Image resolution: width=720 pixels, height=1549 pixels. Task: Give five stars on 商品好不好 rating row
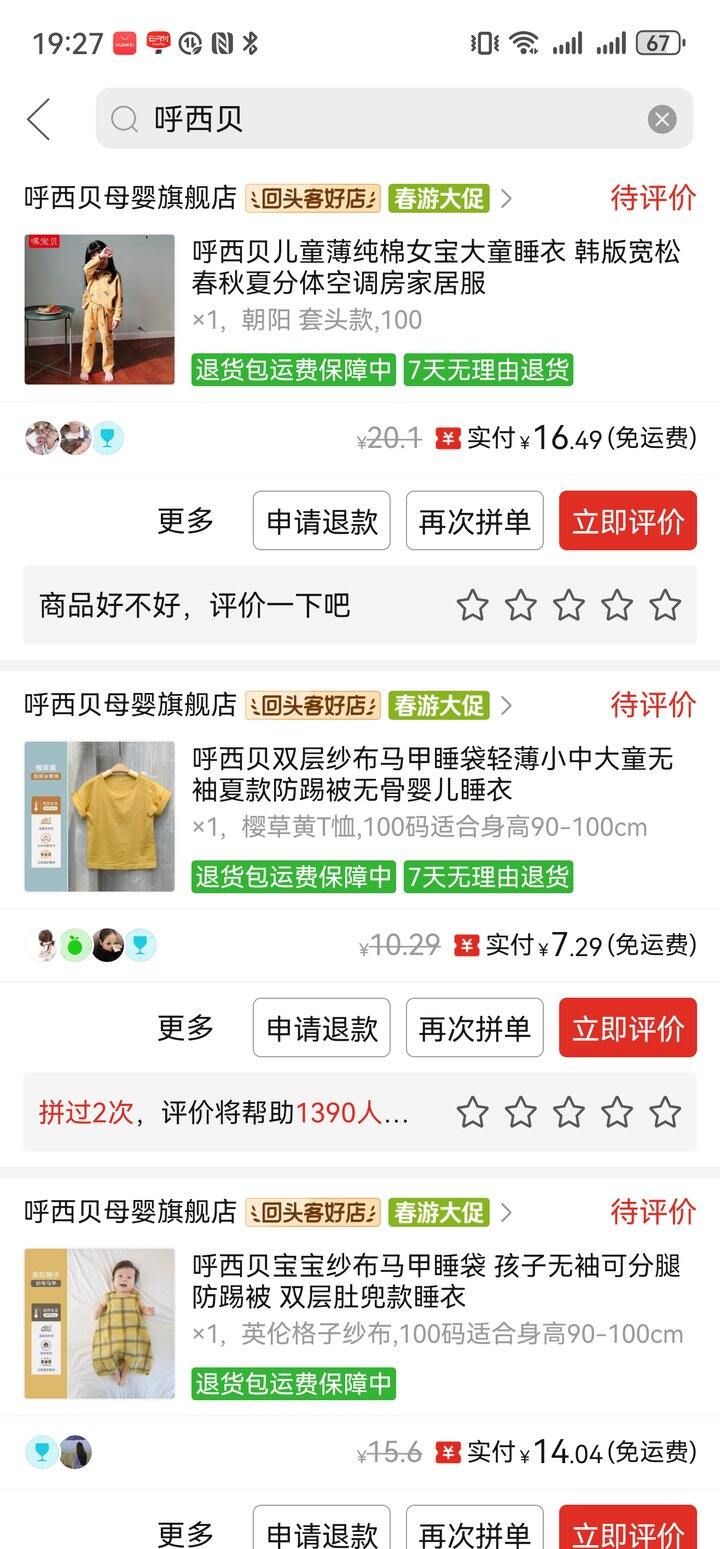coord(665,605)
